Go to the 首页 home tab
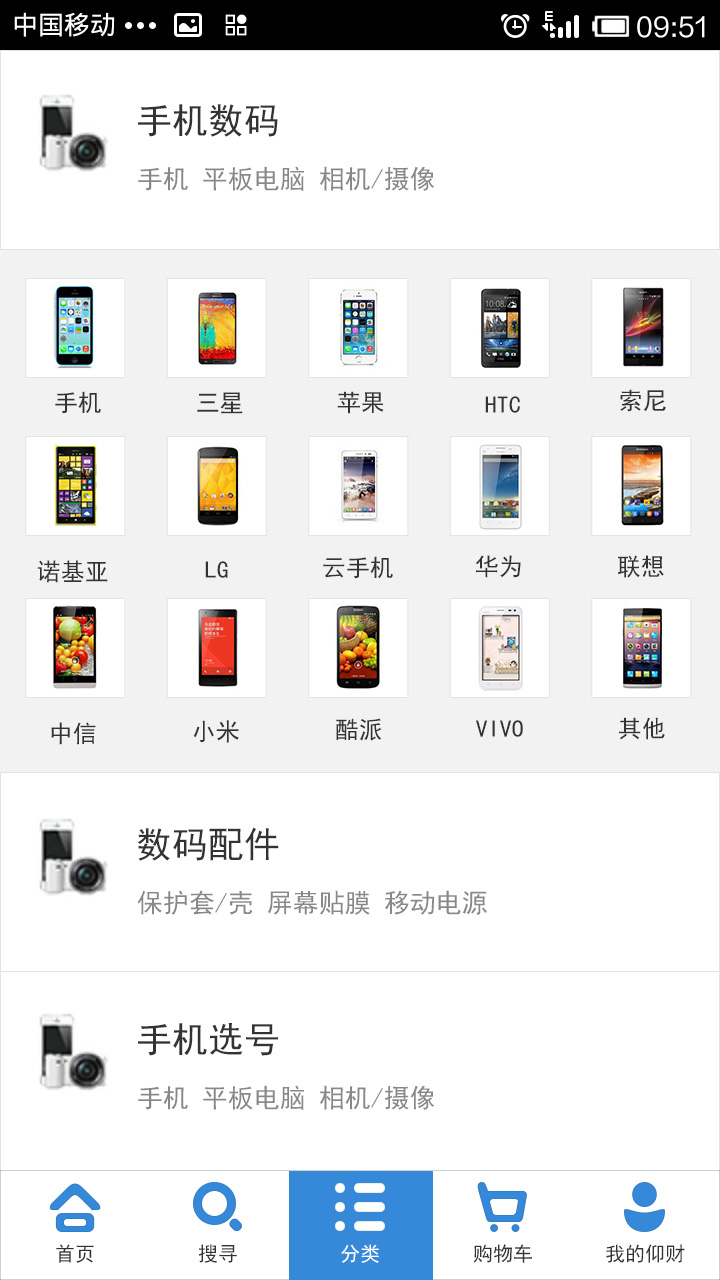Screen dimensions: 720x1280 pyautogui.click(x=75, y=1224)
